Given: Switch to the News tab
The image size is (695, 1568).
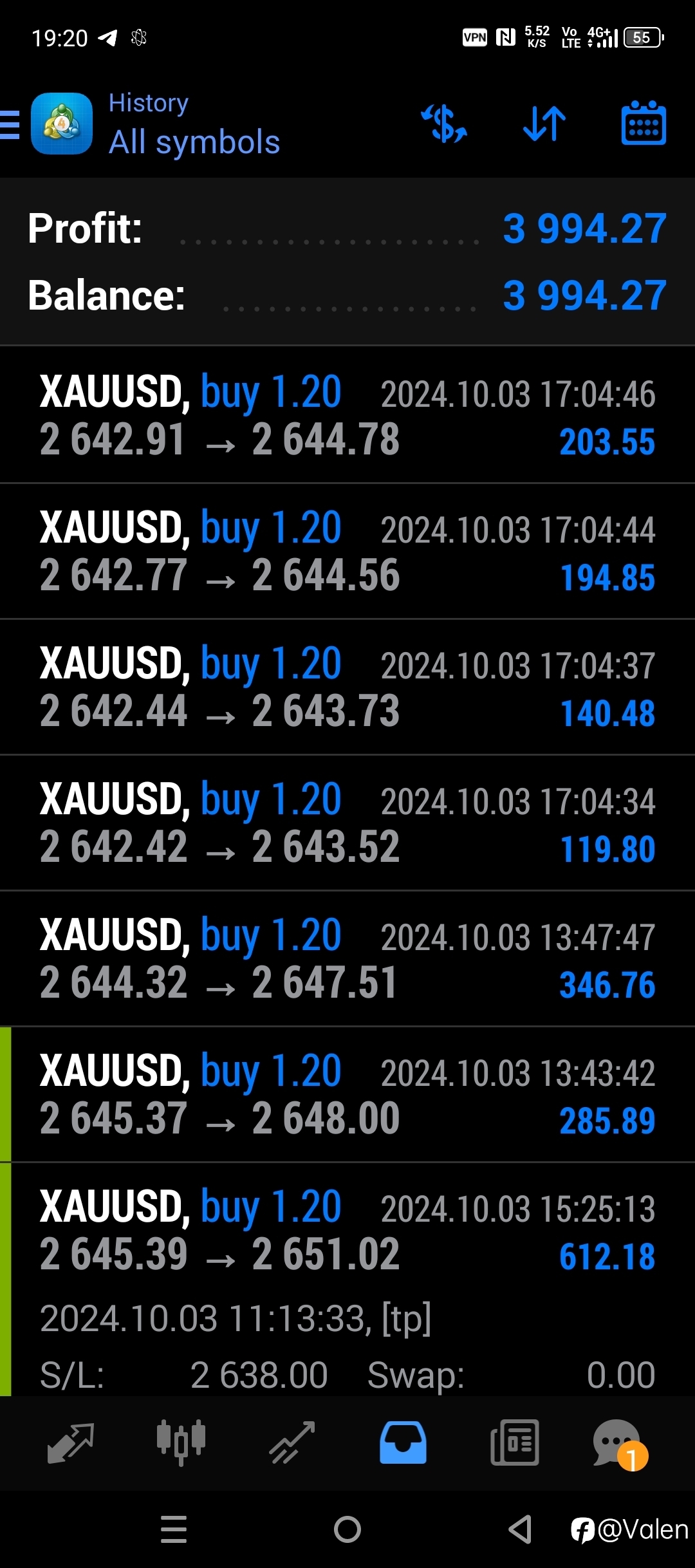Looking at the screenshot, I should pyautogui.click(x=514, y=1442).
